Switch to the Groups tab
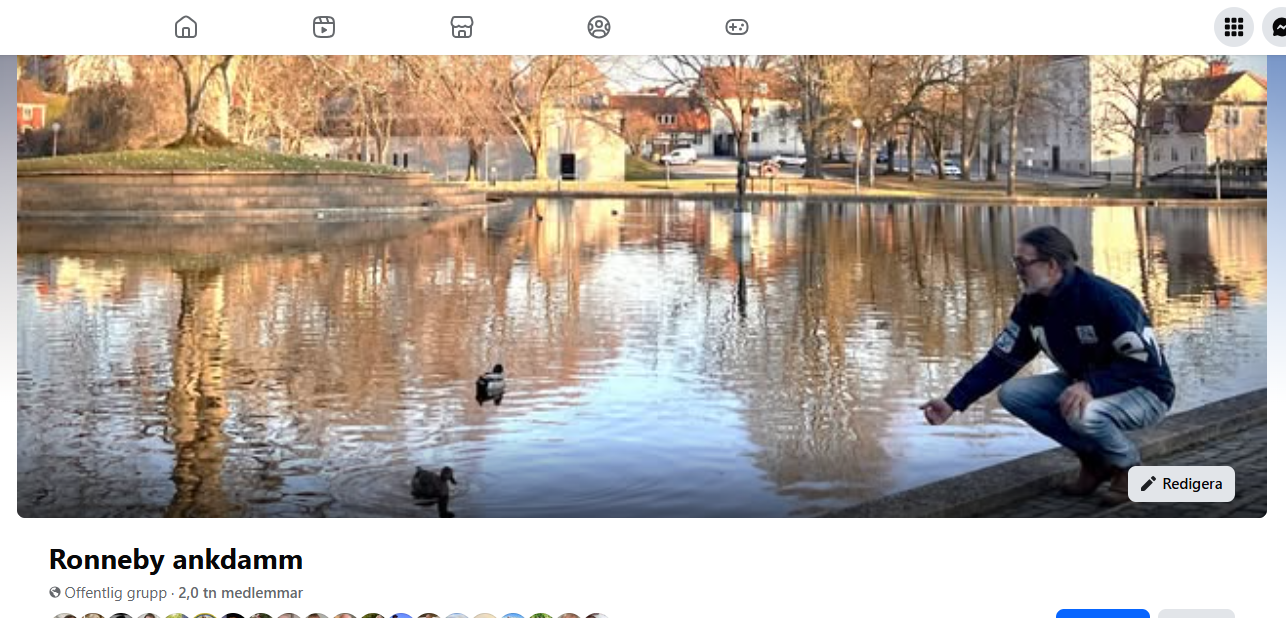The height and width of the screenshot is (618, 1286). click(599, 27)
